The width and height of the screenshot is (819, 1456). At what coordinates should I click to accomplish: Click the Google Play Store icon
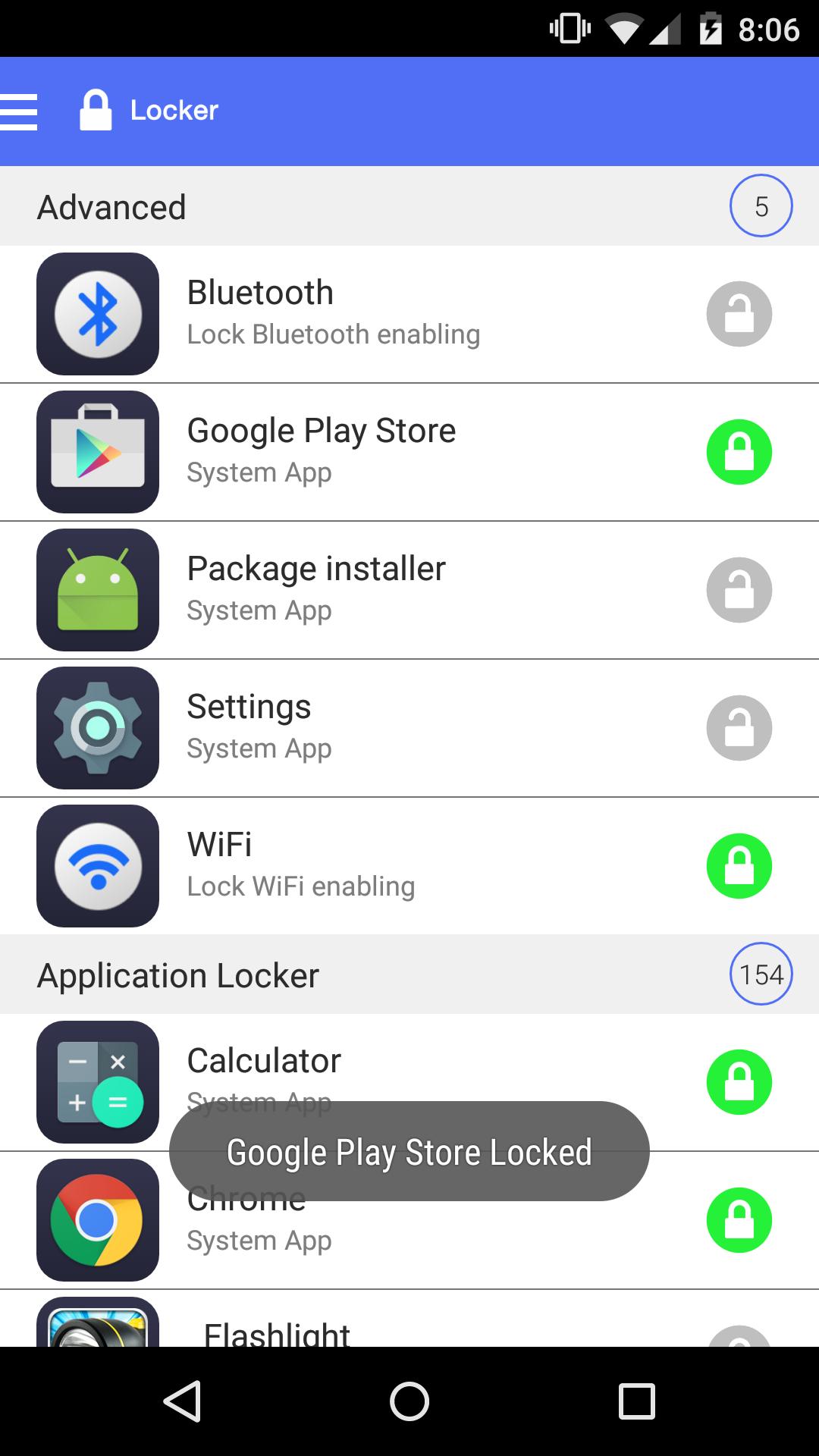click(98, 452)
